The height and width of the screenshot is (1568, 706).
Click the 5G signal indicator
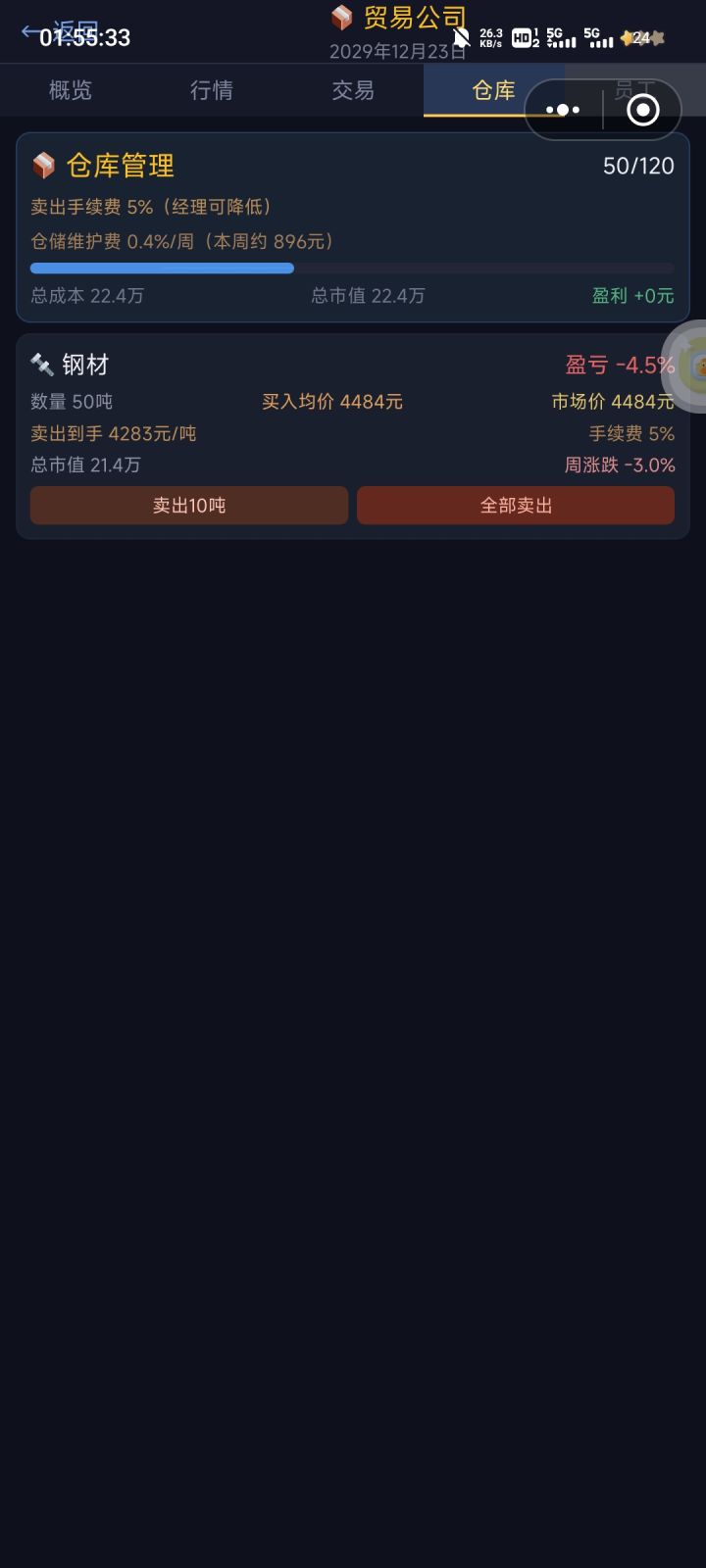(x=559, y=37)
